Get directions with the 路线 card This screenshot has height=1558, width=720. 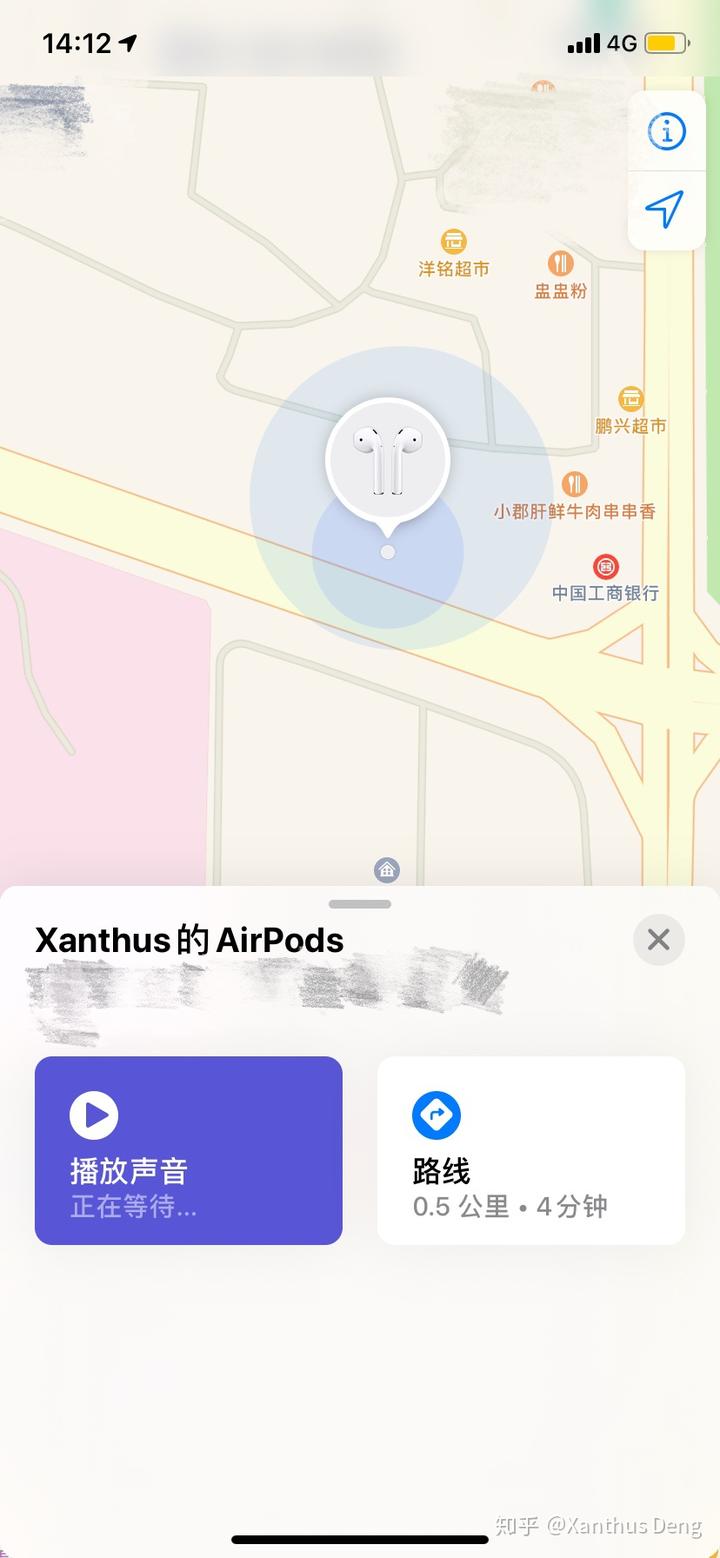(531, 1150)
